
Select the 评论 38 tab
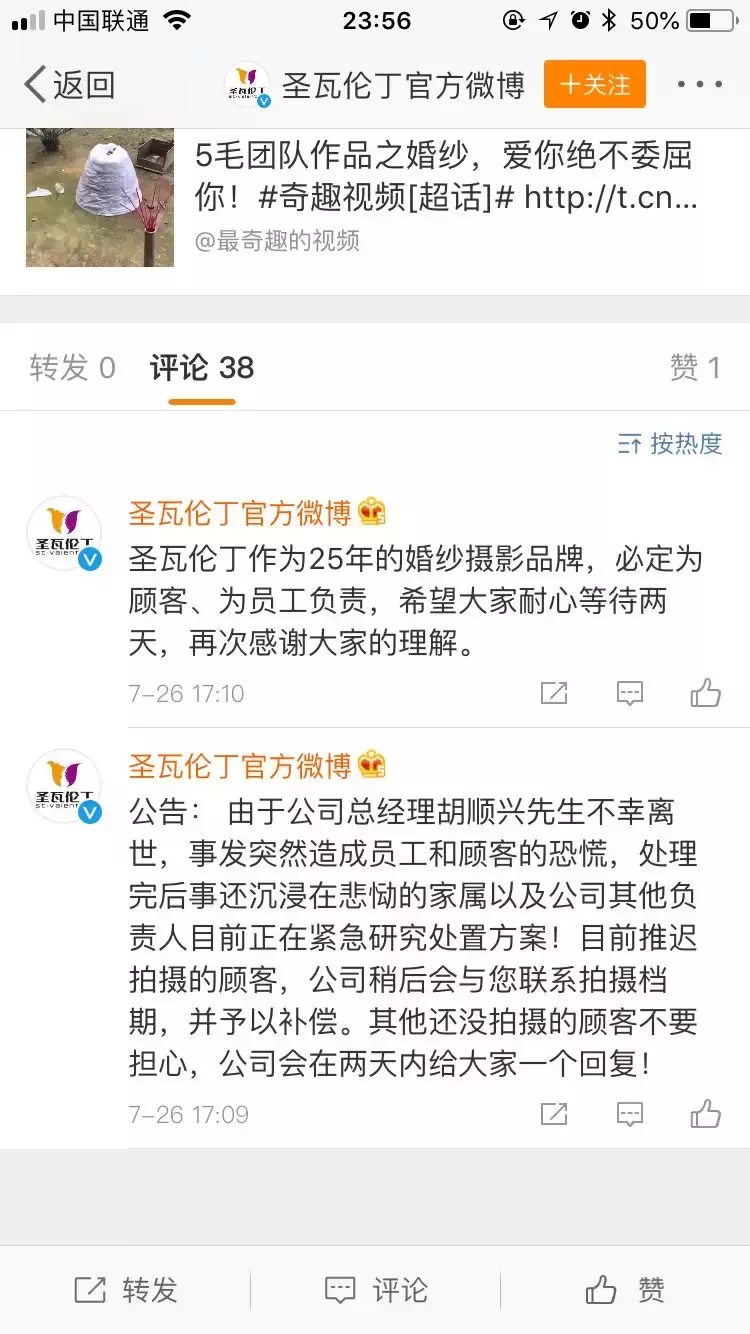click(202, 368)
